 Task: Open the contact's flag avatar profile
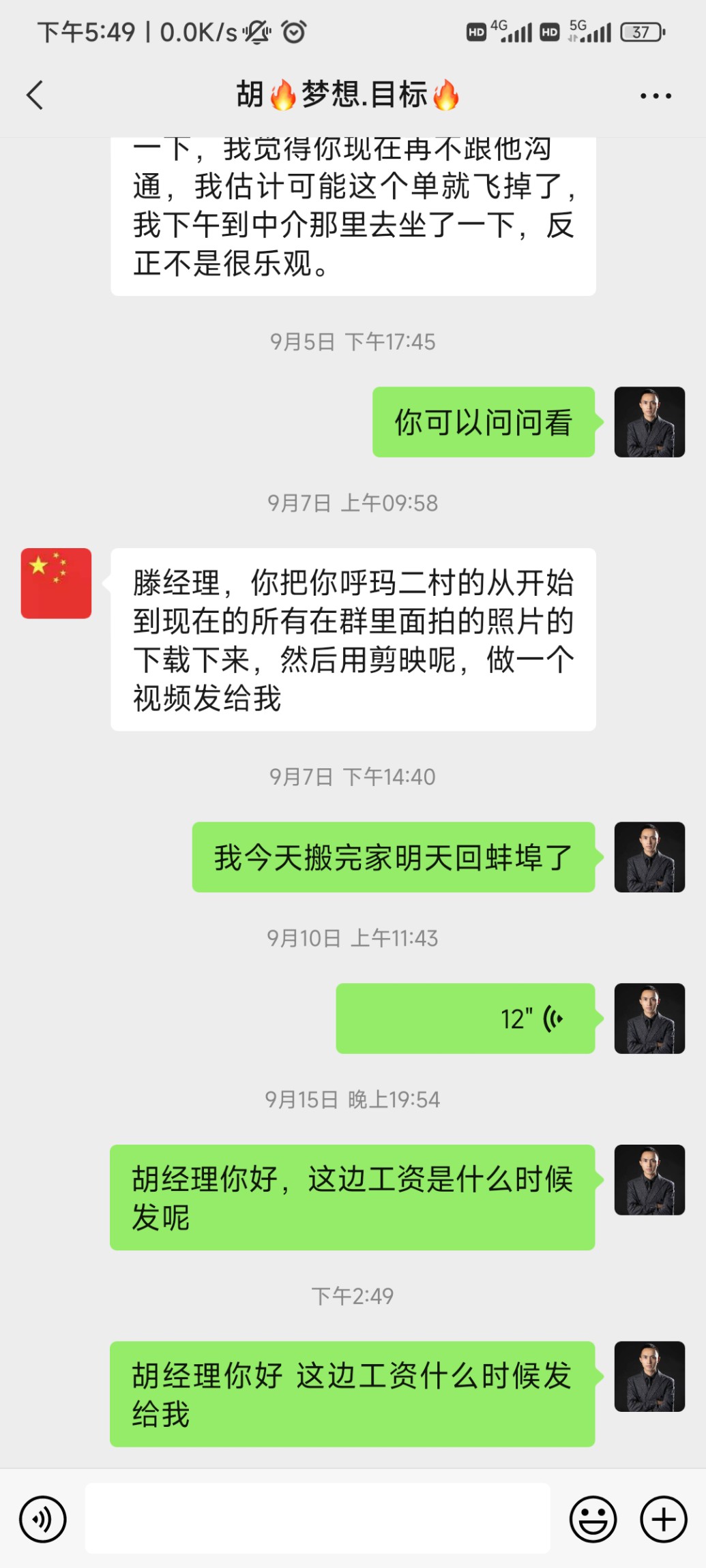[56, 584]
